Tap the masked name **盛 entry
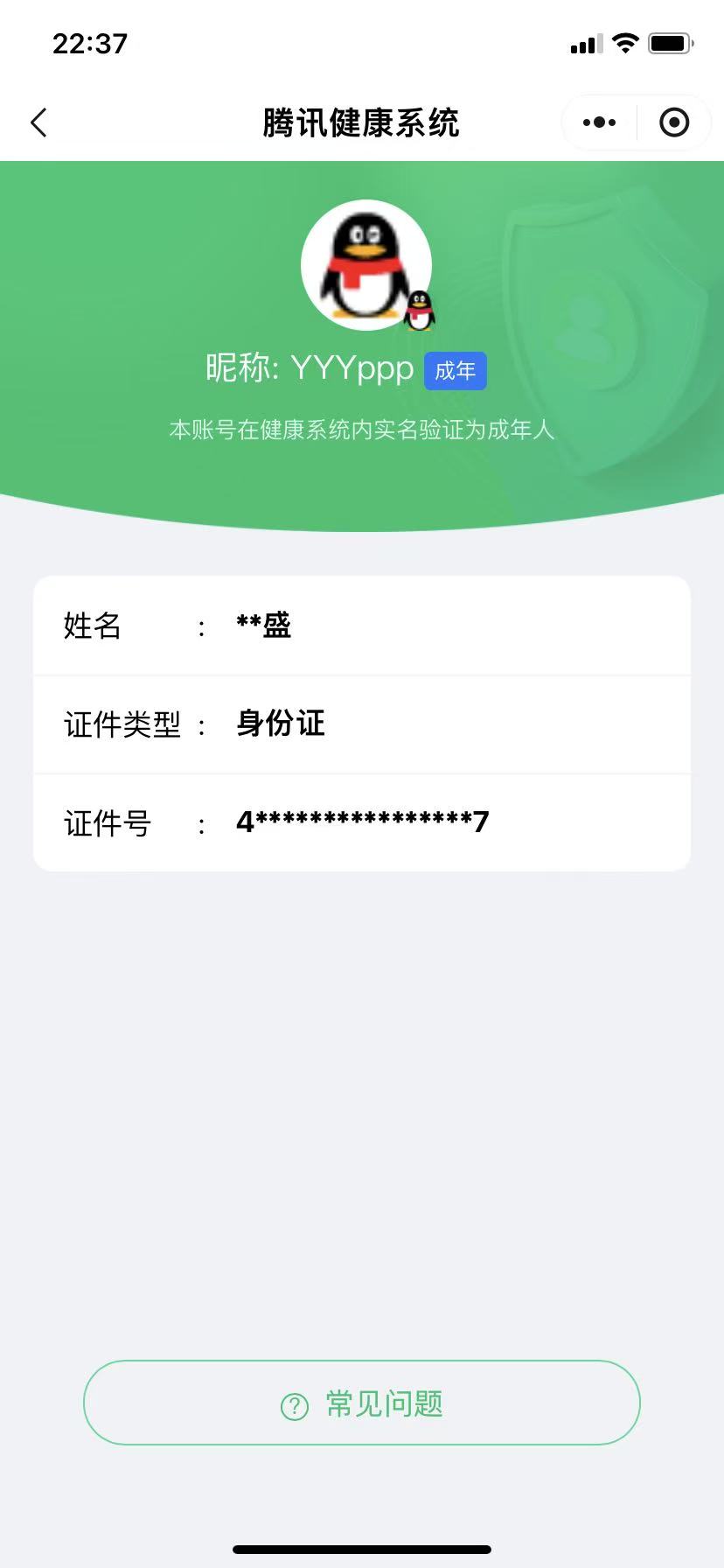 click(x=265, y=625)
